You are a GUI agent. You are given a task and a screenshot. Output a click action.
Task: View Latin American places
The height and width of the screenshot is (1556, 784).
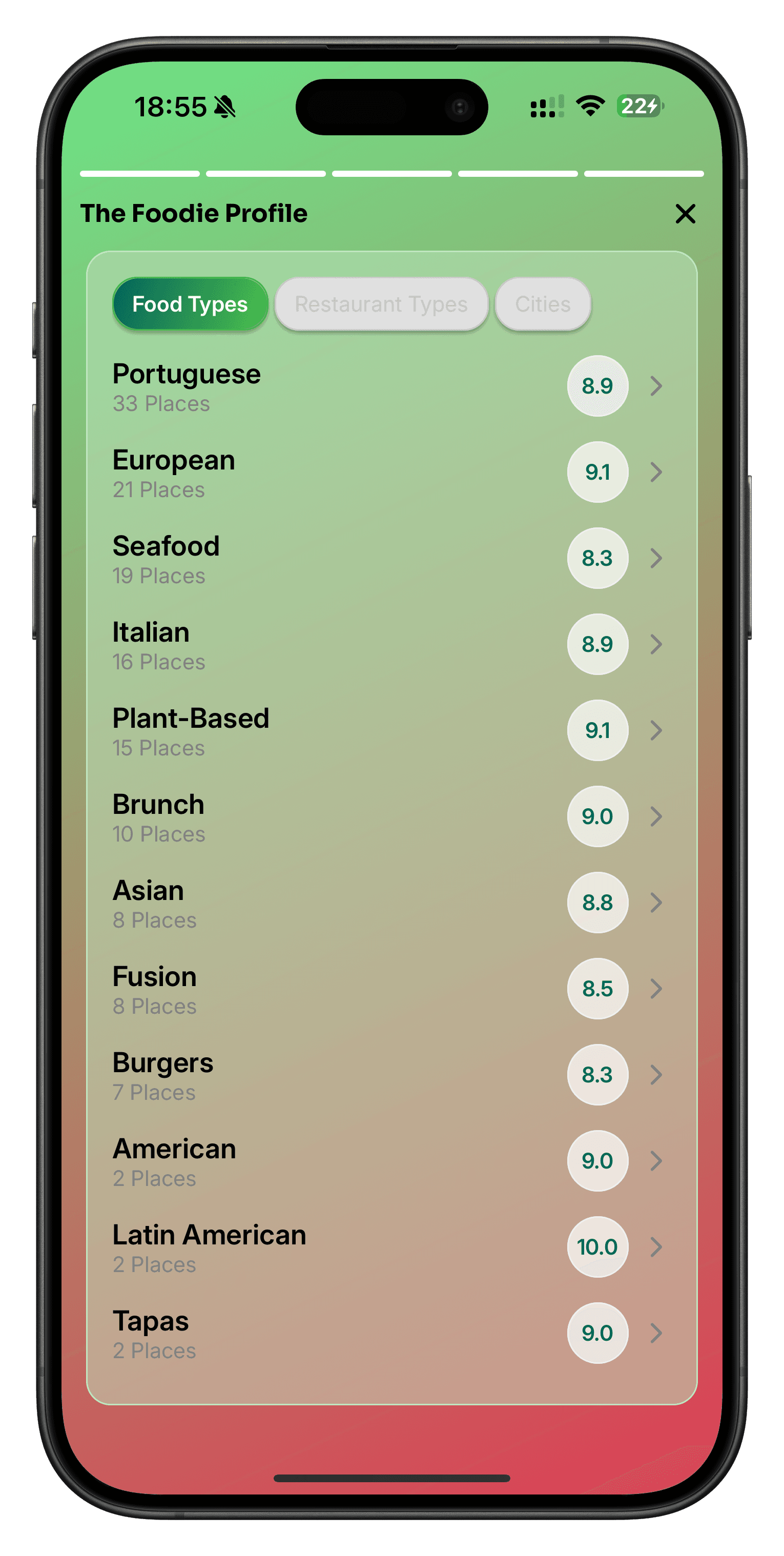pyautogui.click(x=386, y=1247)
